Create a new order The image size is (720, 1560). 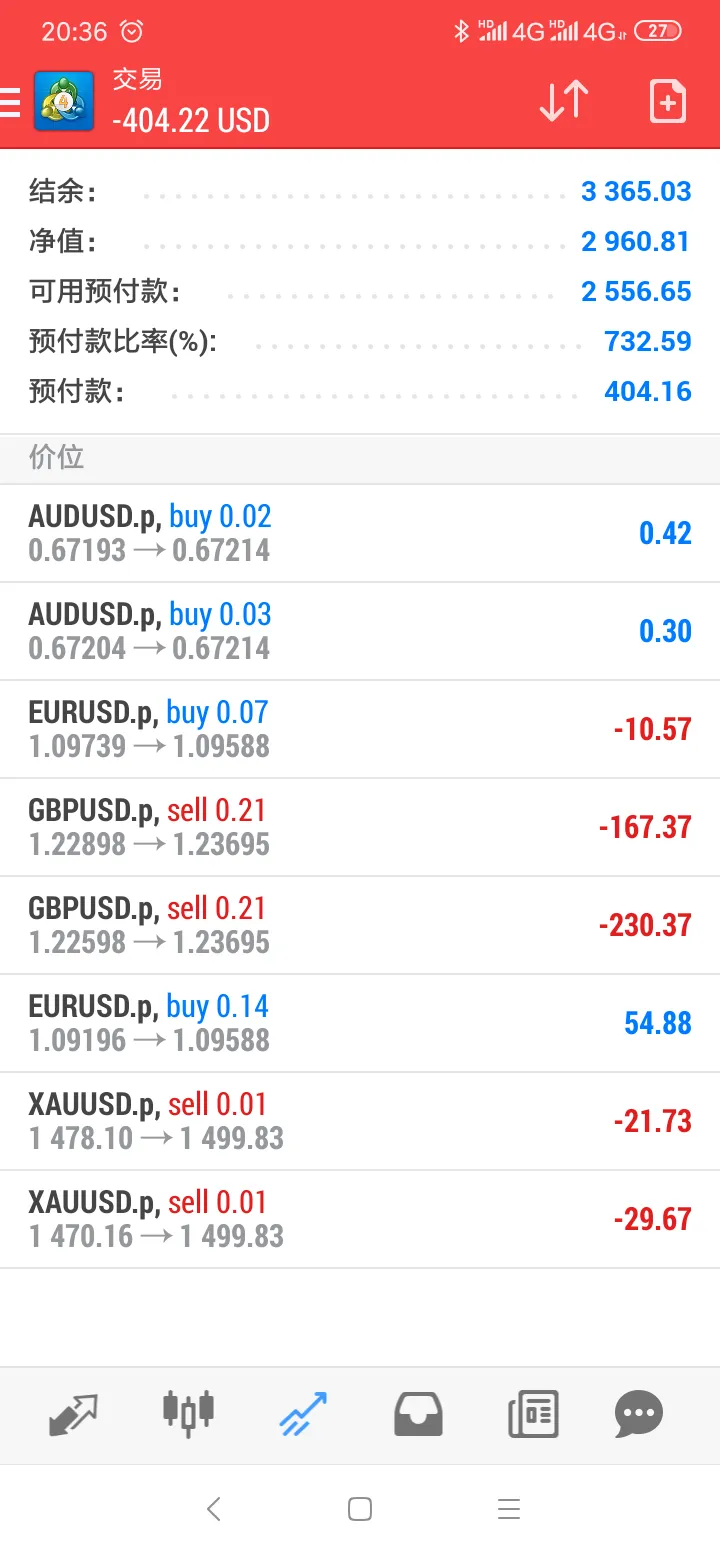pos(668,101)
